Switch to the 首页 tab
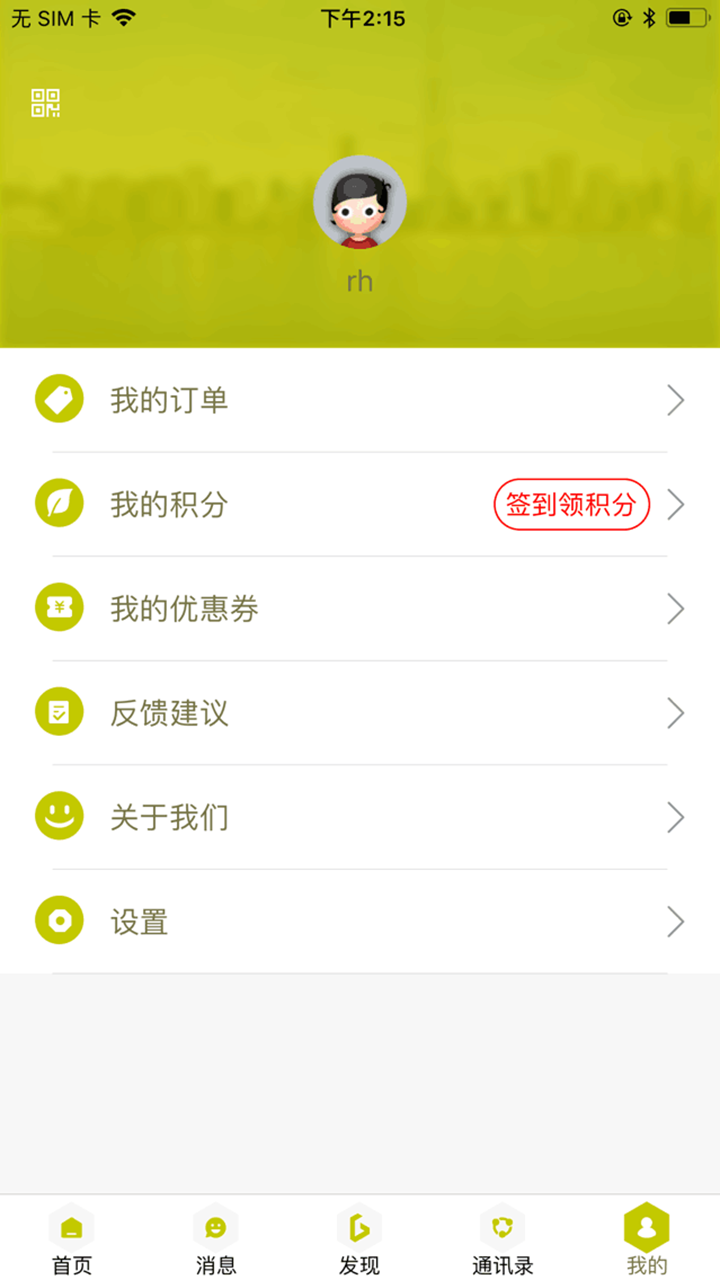This screenshot has width=720, height=1280. [x=72, y=1238]
